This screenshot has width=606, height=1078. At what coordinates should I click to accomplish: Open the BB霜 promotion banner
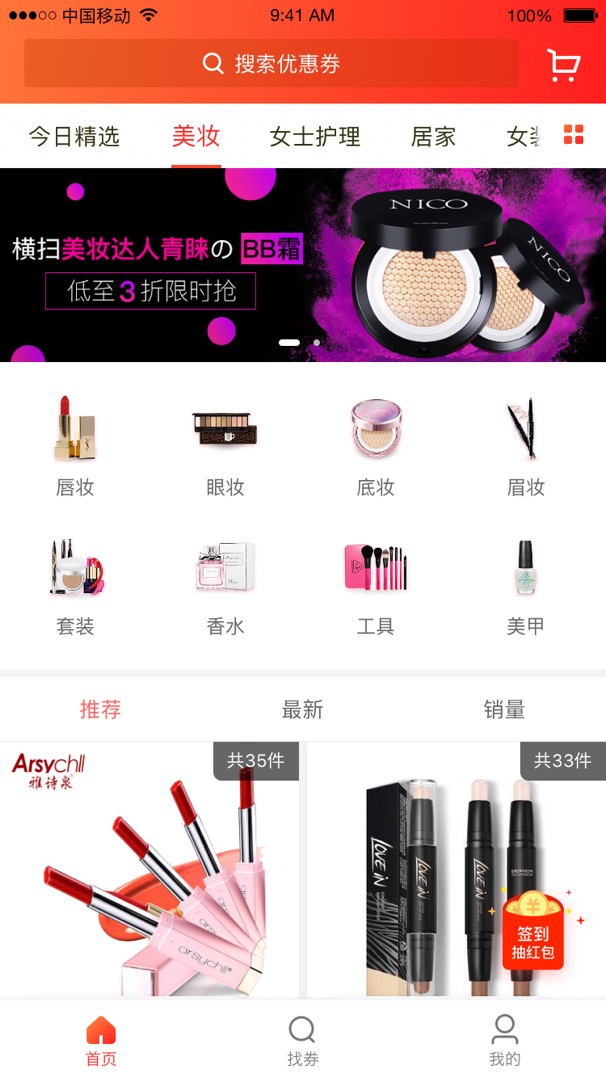(302, 265)
